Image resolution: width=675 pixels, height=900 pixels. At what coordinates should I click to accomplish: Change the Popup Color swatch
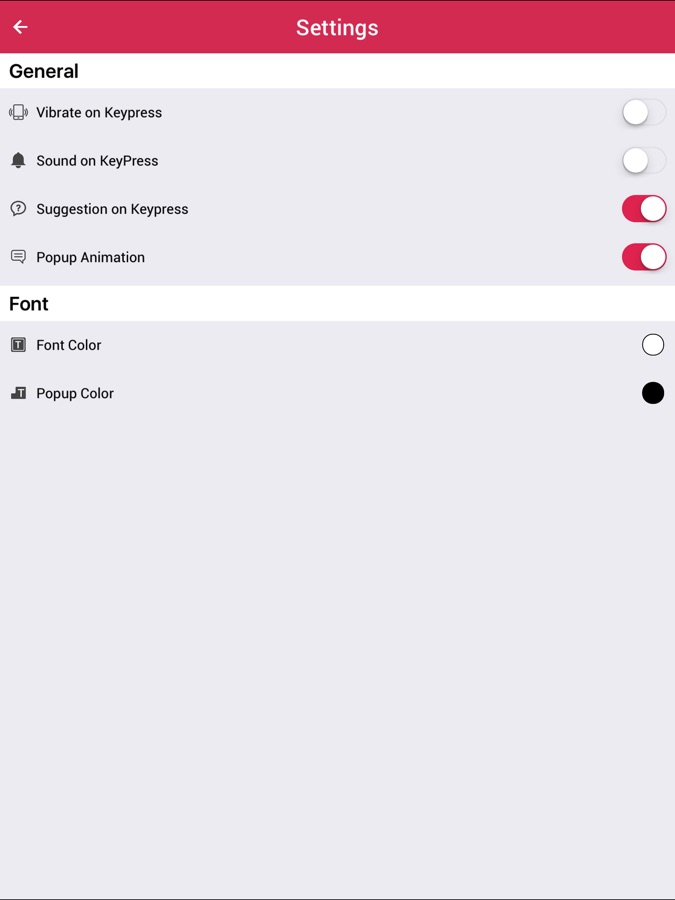pyautogui.click(x=653, y=393)
